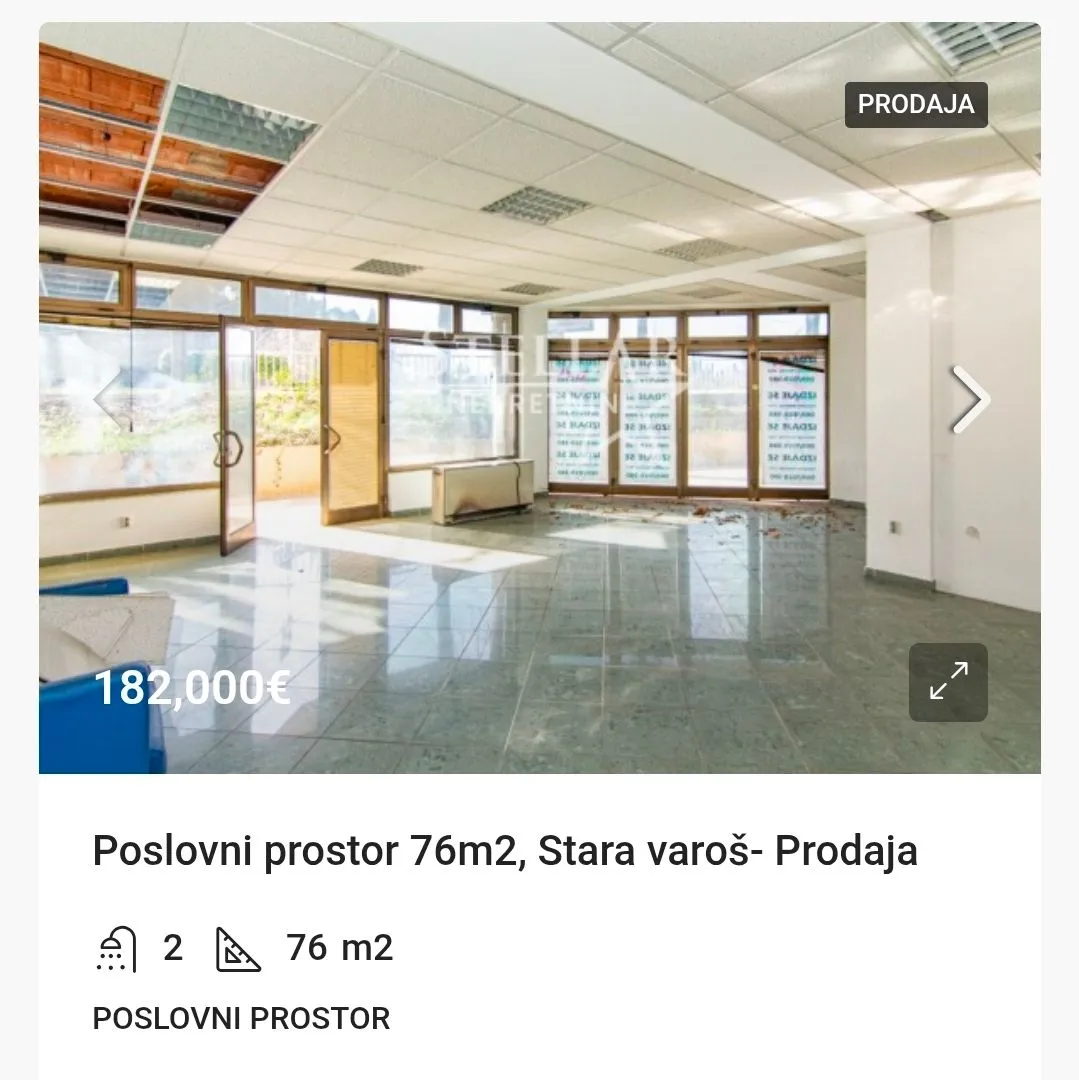Click the 182,000€ price overlay
Screen dimensions: 1079x1080
coord(191,688)
